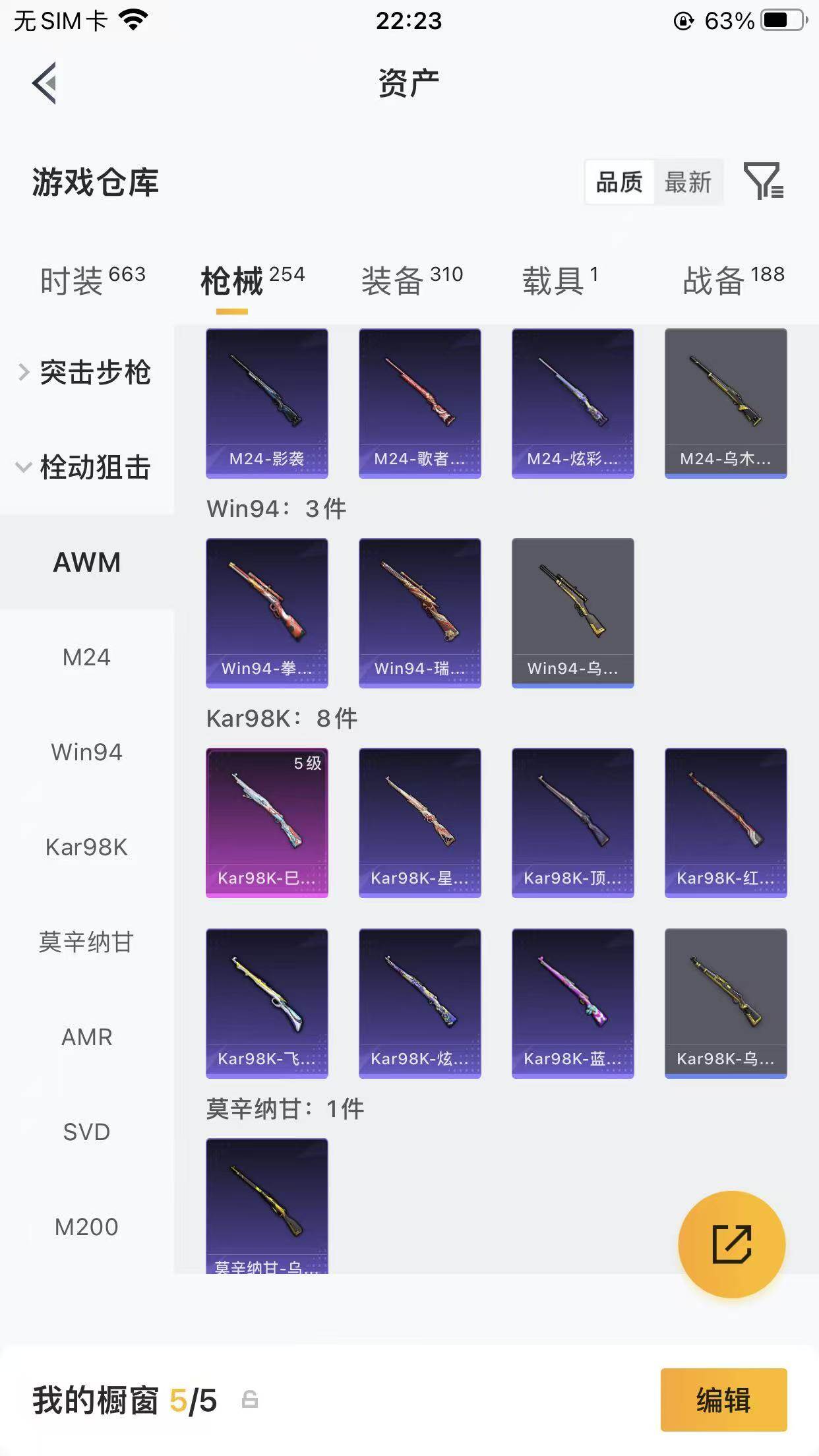The image size is (819, 1456).
Task: Select M200 in the side list
Action: point(86,1227)
